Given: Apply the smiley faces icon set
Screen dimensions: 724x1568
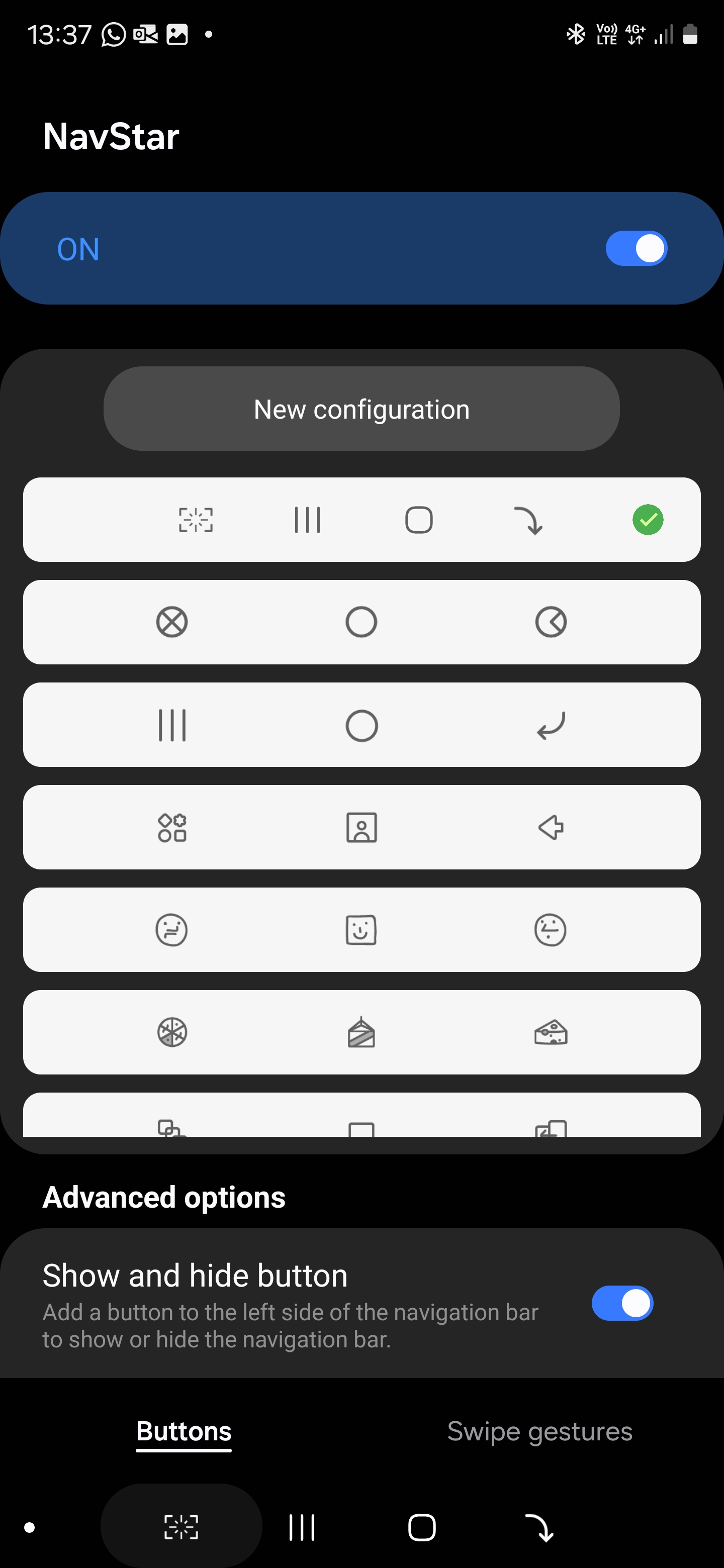Looking at the screenshot, I should point(361,929).
